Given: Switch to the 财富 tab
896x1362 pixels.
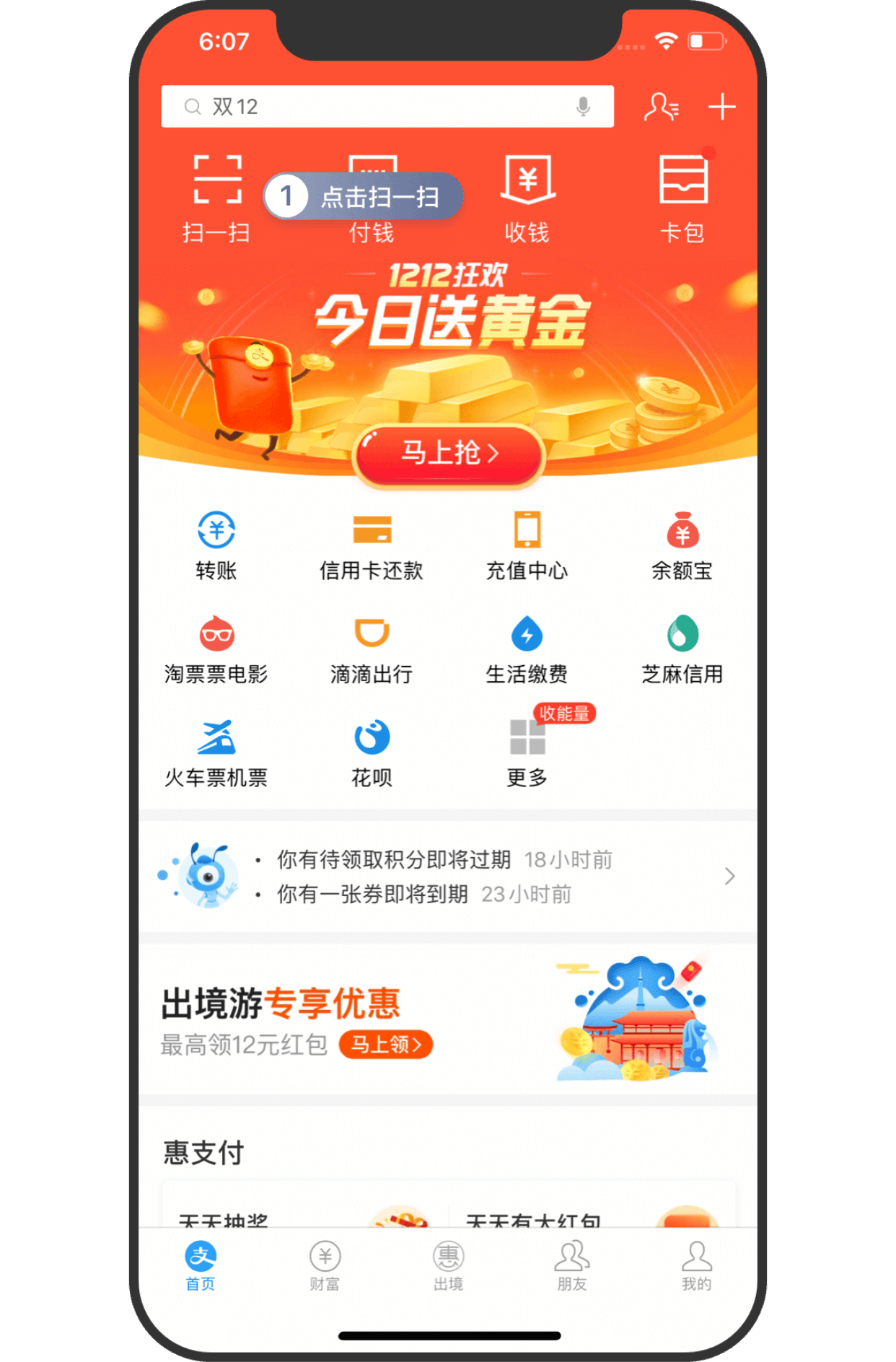Looking at the screenshot, I should [x=325, y=1265].
